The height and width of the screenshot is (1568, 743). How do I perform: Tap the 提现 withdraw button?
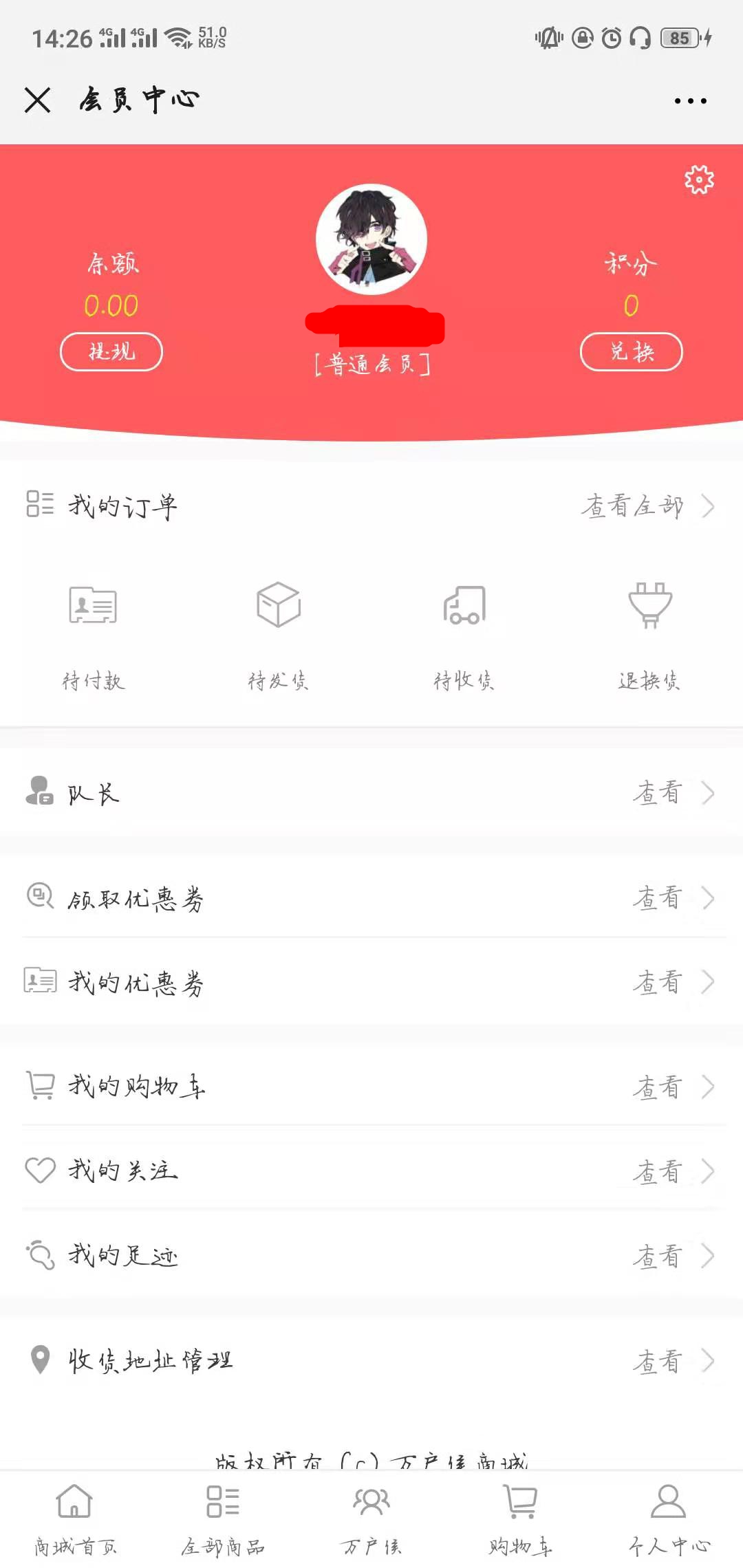pyautogui.click(x=111, y=352)
